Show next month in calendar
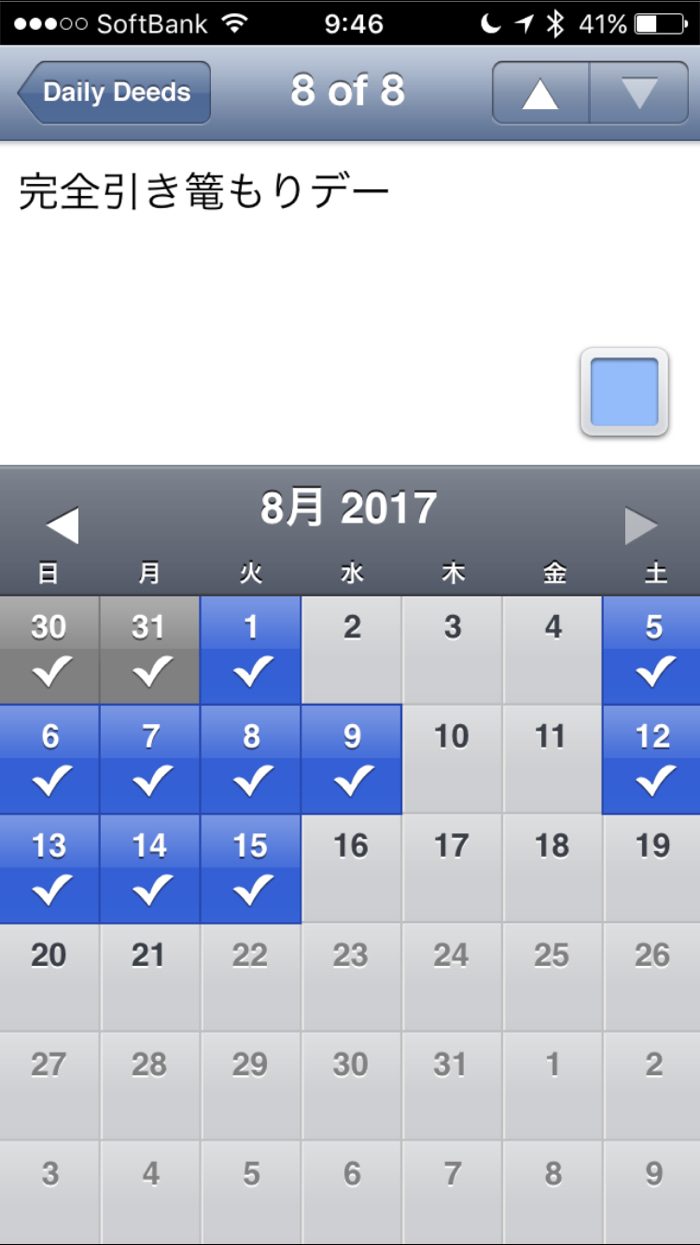The width and height of the screenshot is (700, 1245). coord(641,526)
